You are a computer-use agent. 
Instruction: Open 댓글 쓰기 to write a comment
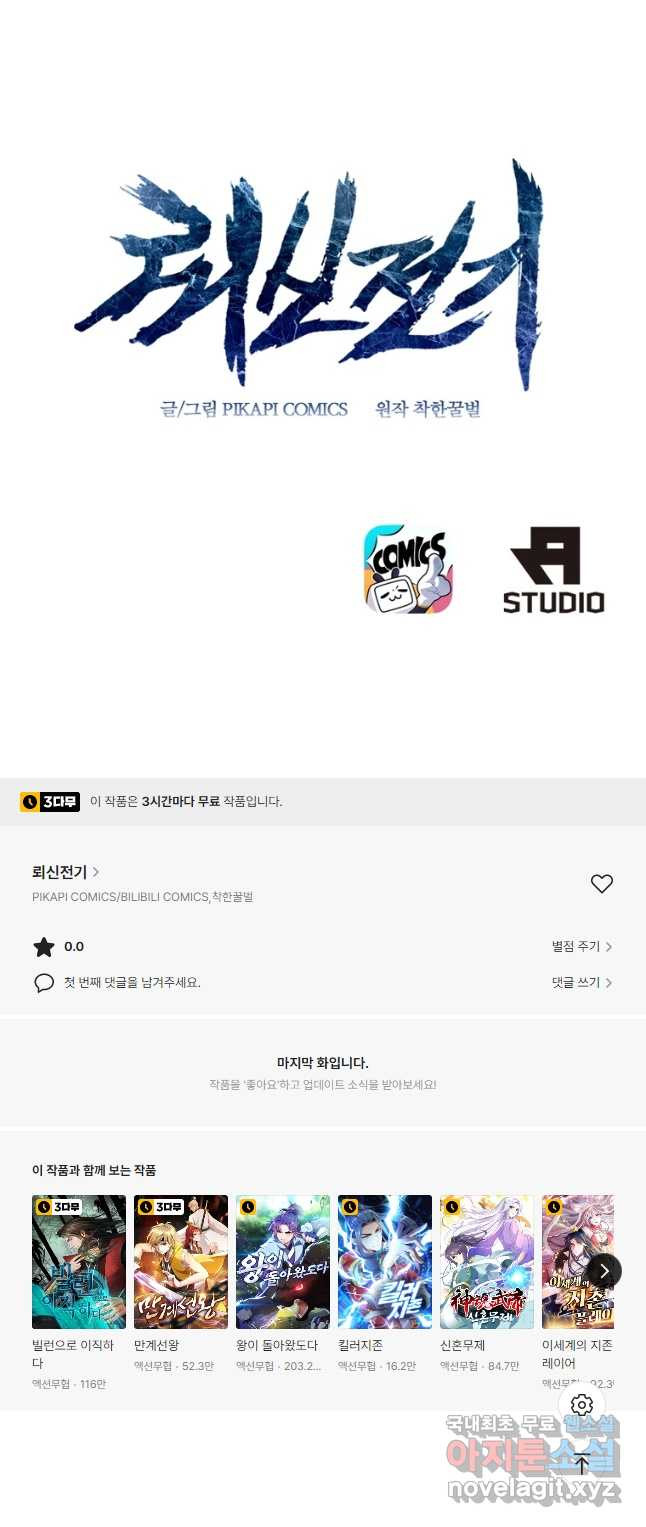coord(581,983)
